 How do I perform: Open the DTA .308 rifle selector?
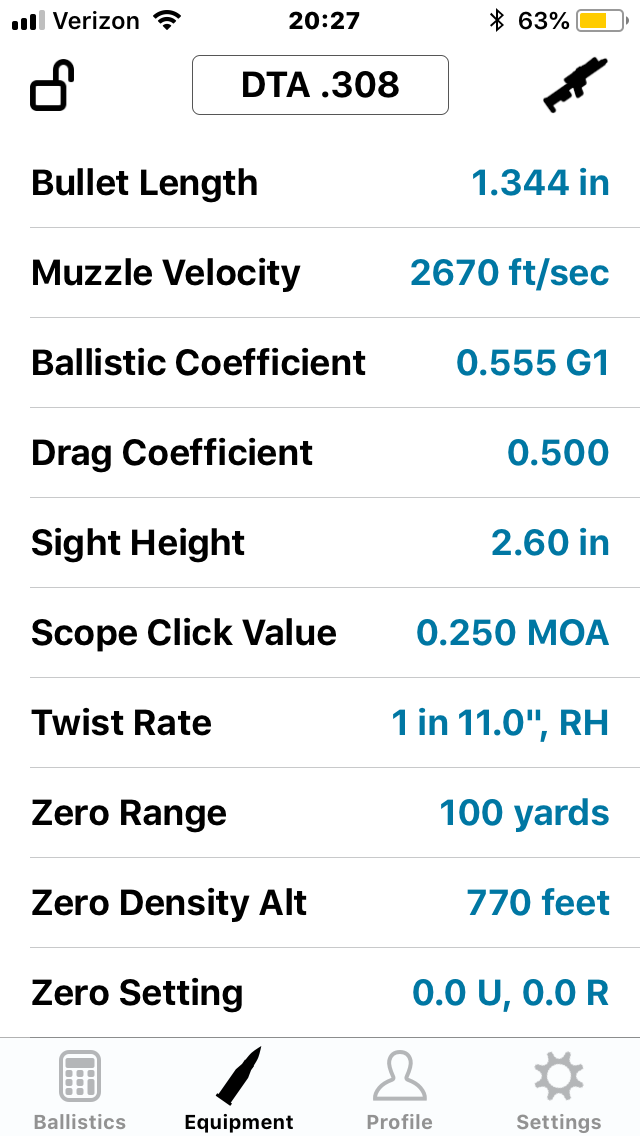(x=320, y=85)
